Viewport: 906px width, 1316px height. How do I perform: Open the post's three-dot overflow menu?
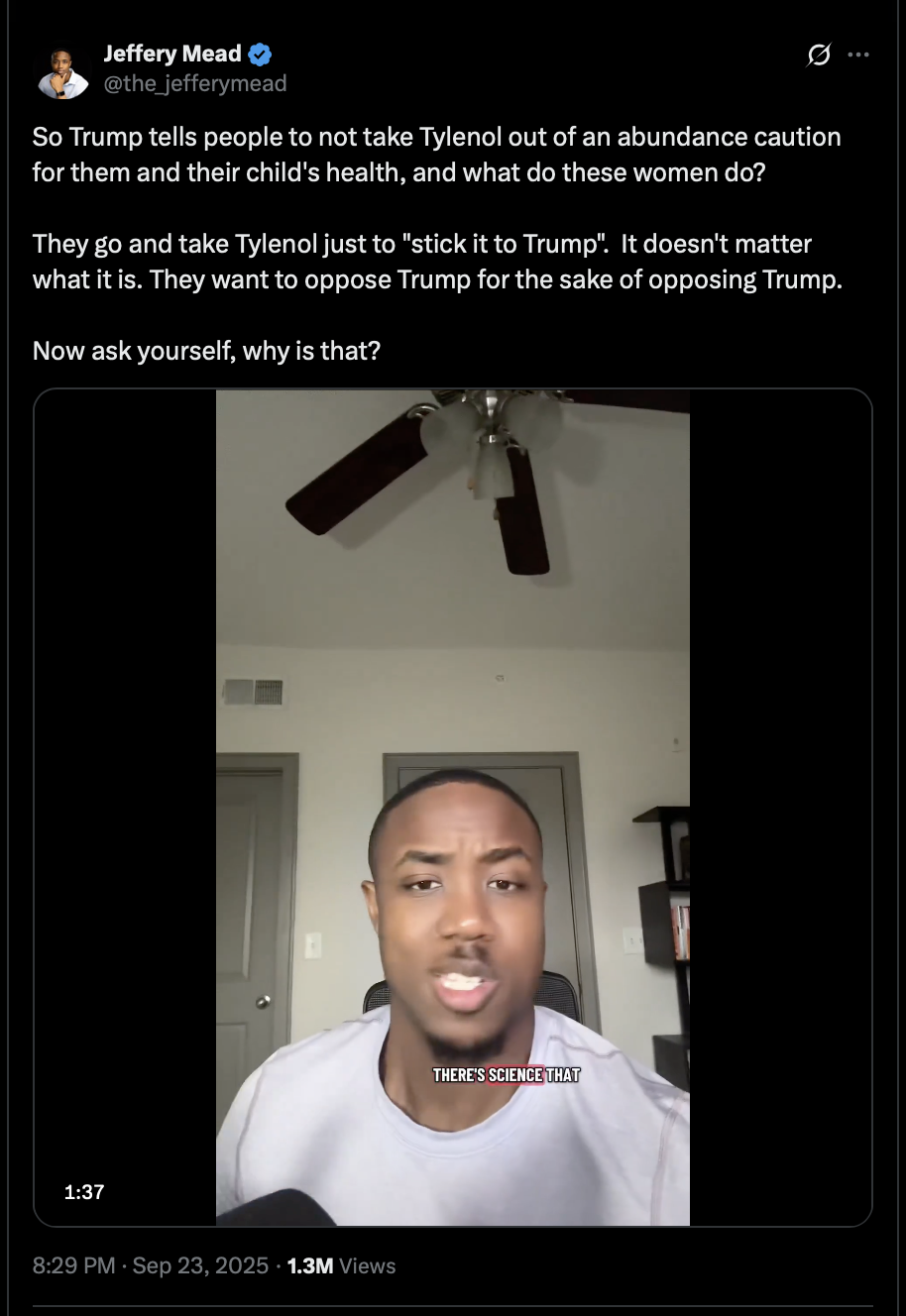(x=858, y=55)
